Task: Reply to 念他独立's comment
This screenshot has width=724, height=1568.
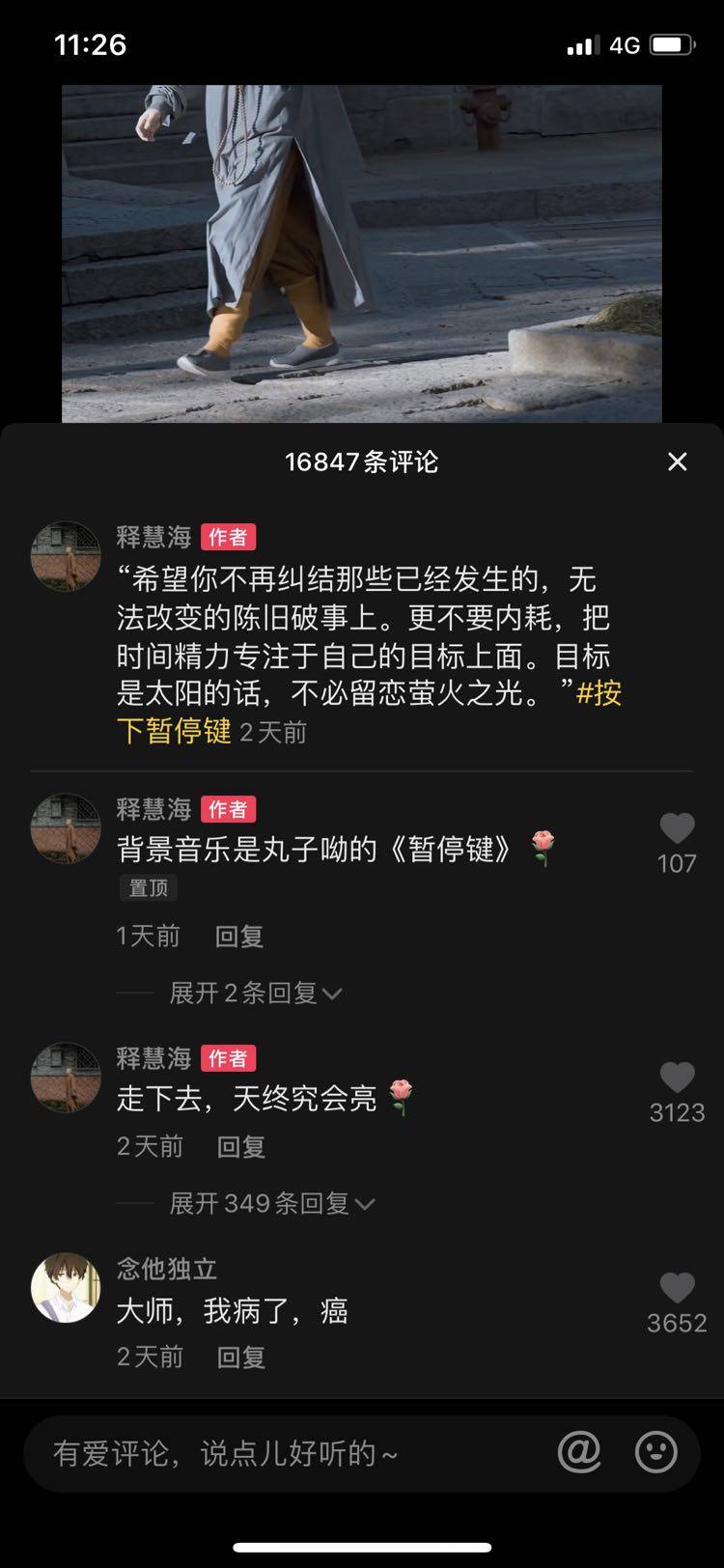Action: pos(240,1357)
